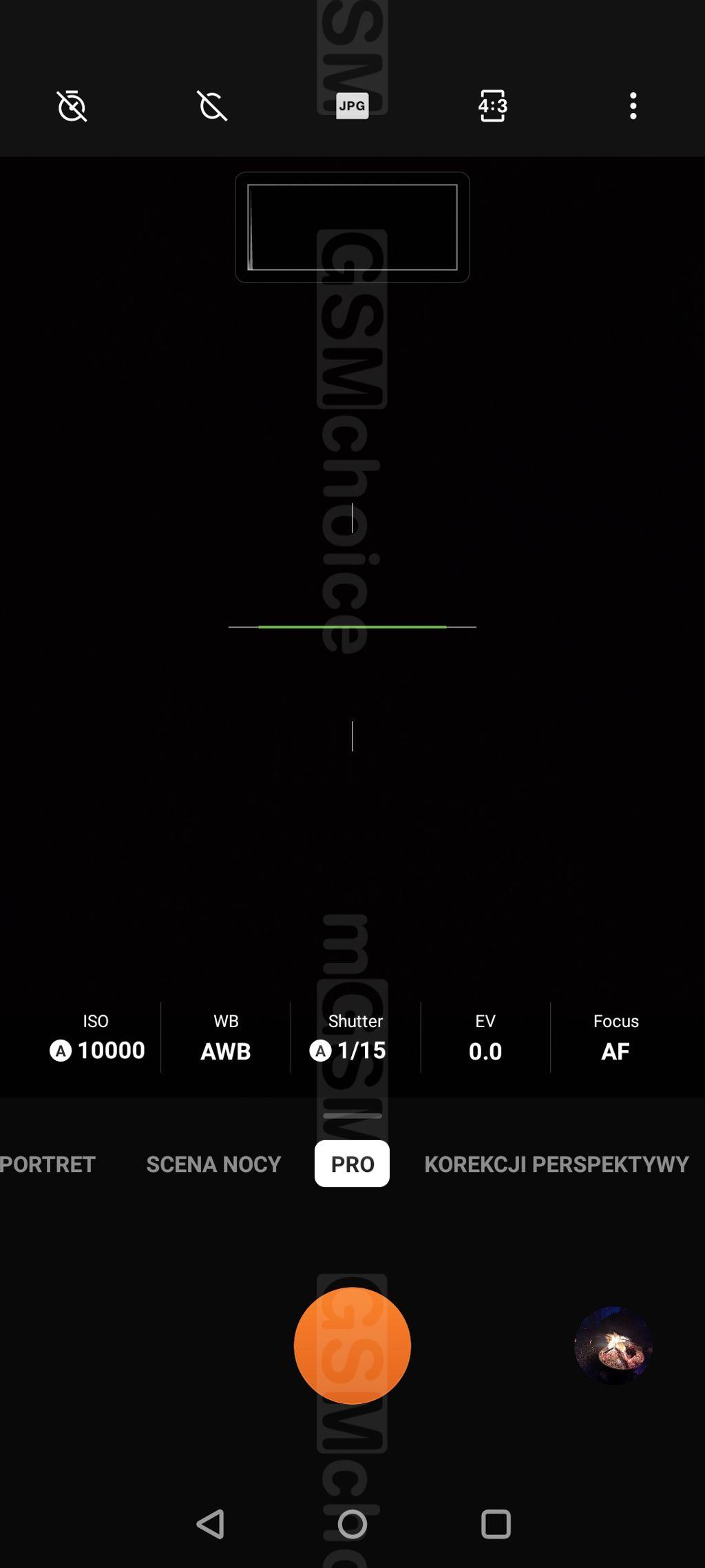Switch to PORTRET mode
The image size is (705, 1568).
click(47, 1164)
